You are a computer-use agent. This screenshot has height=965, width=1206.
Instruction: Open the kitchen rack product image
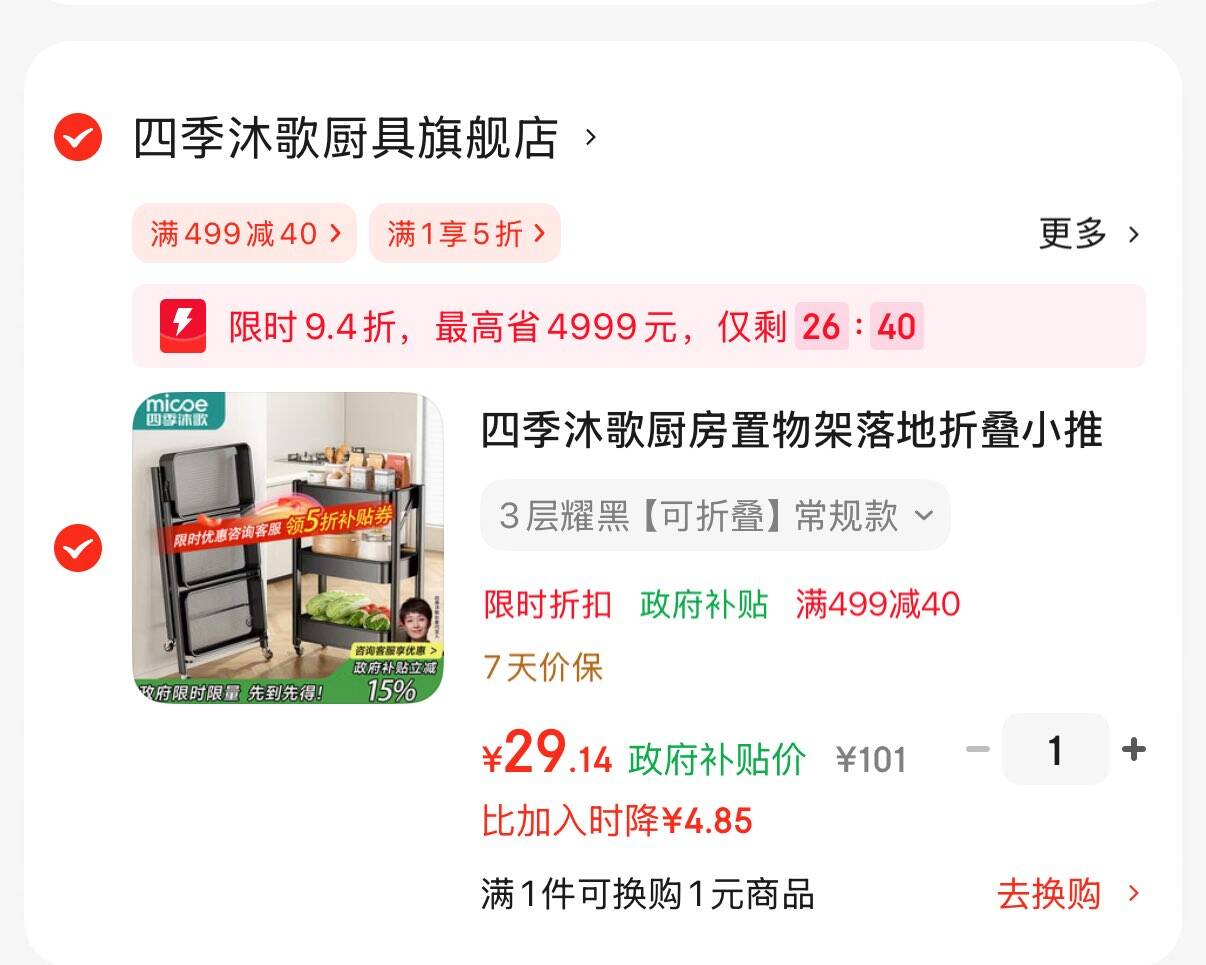288,548
